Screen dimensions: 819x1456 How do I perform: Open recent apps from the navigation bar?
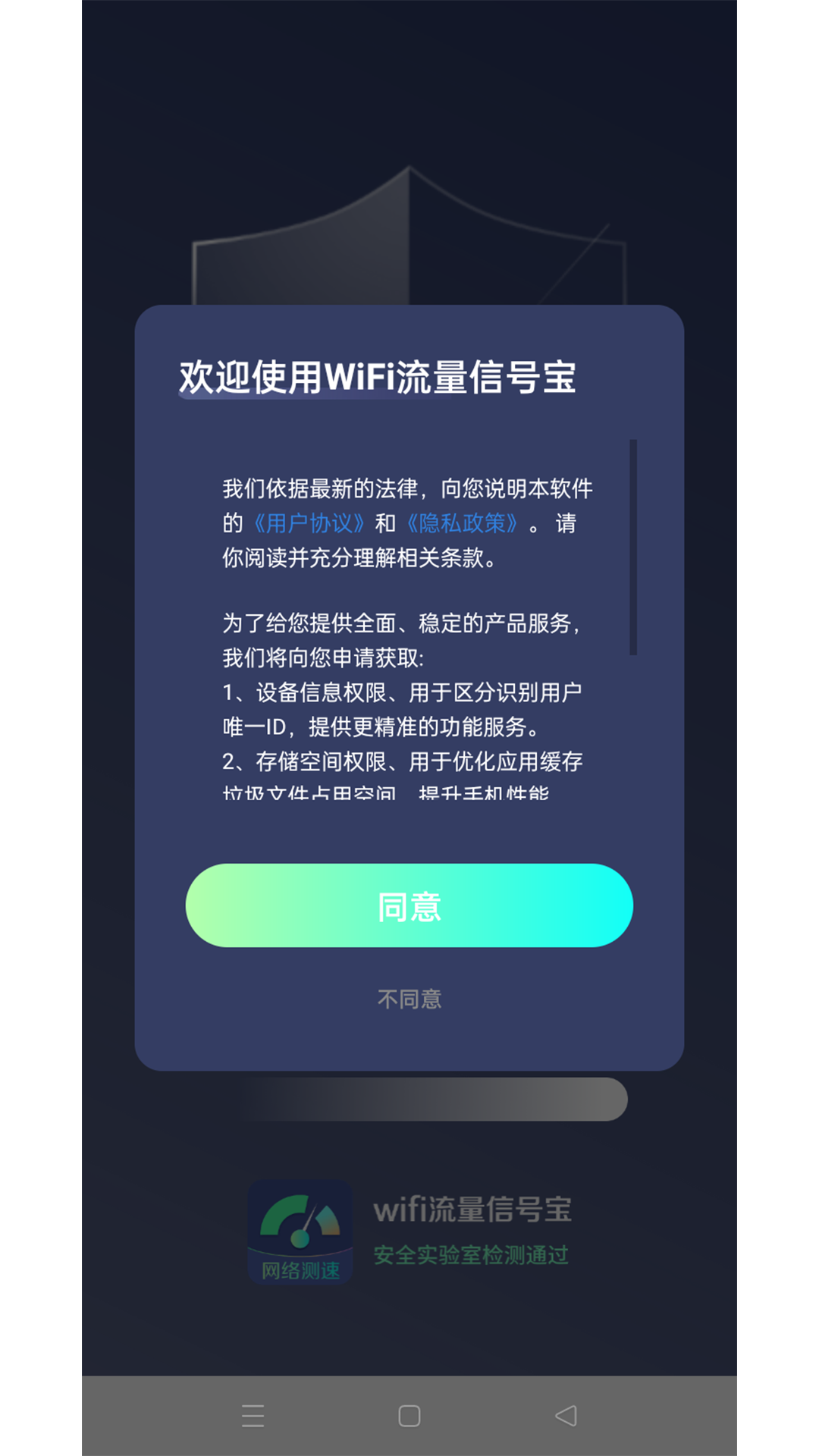[x=253, y=1416]
